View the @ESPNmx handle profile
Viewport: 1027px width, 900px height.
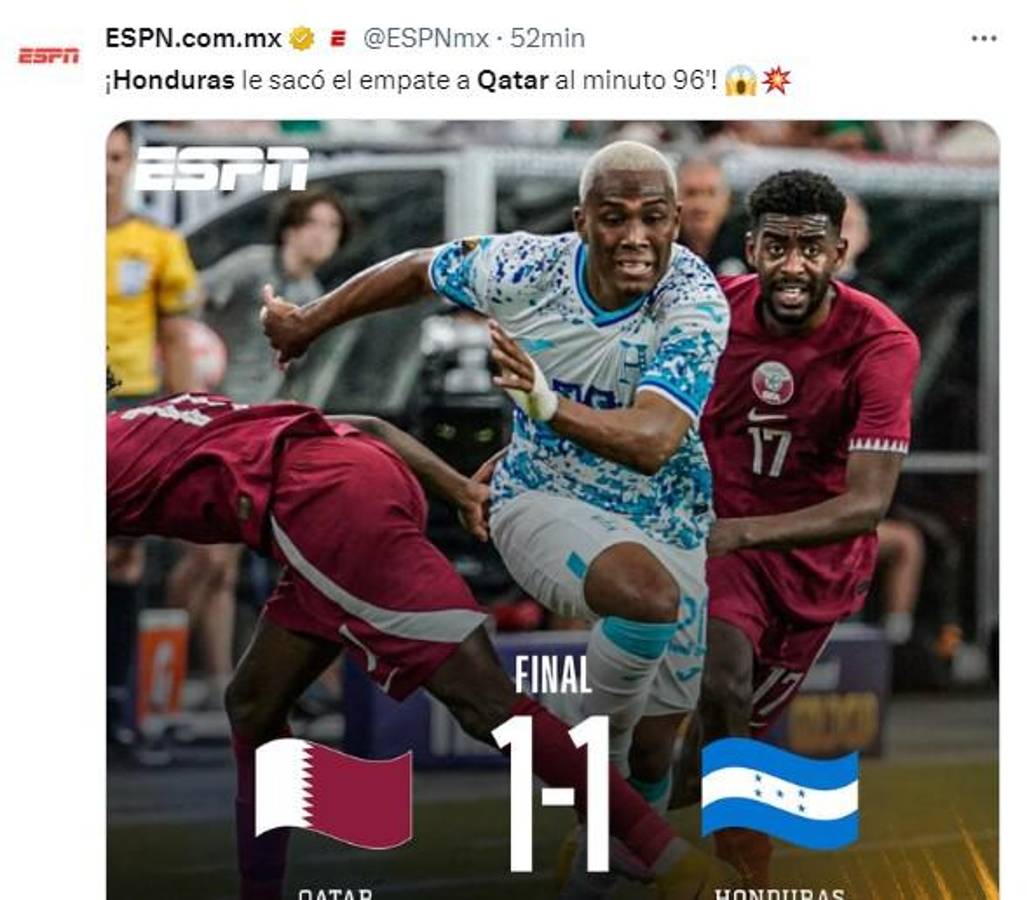tap(425, 39)
